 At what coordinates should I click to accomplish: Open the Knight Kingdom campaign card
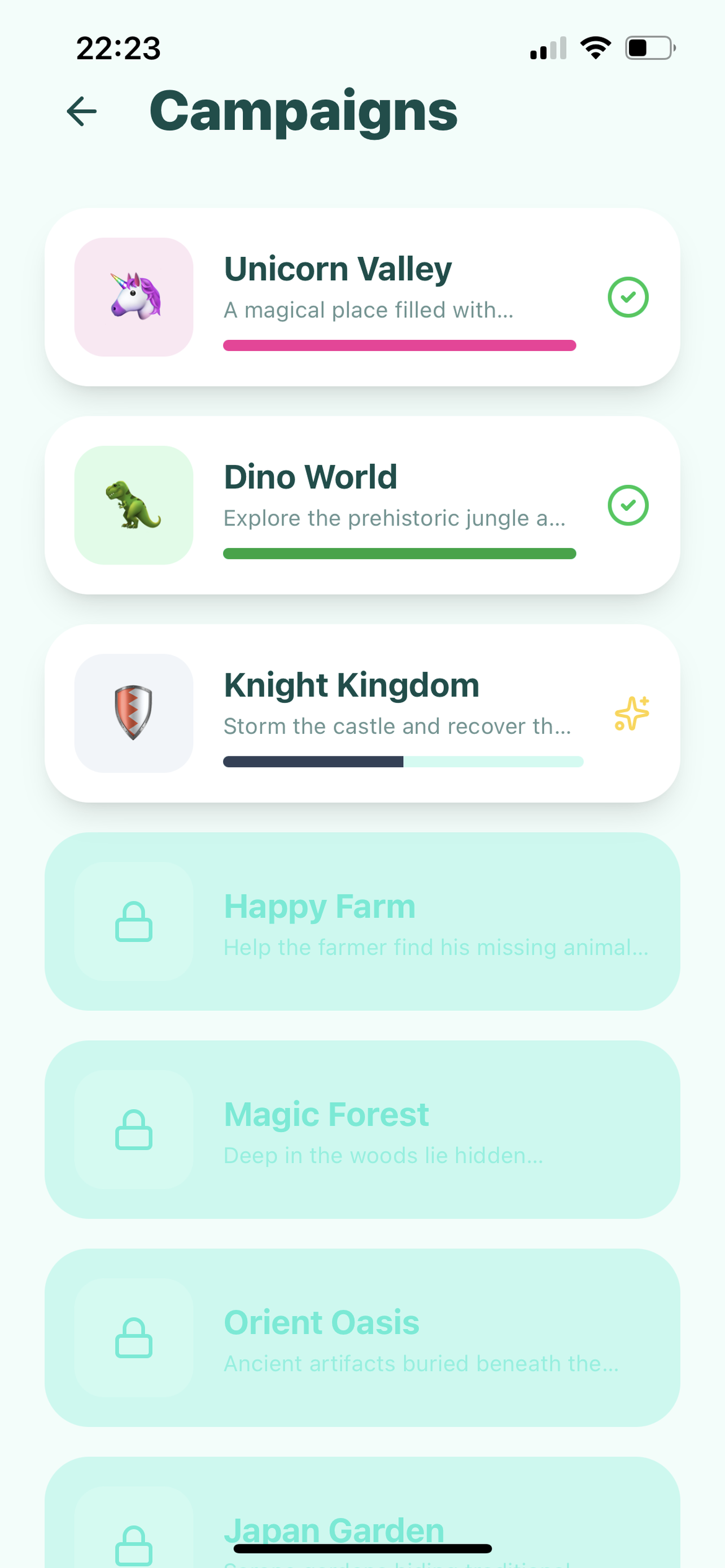(x=362, y=714)
